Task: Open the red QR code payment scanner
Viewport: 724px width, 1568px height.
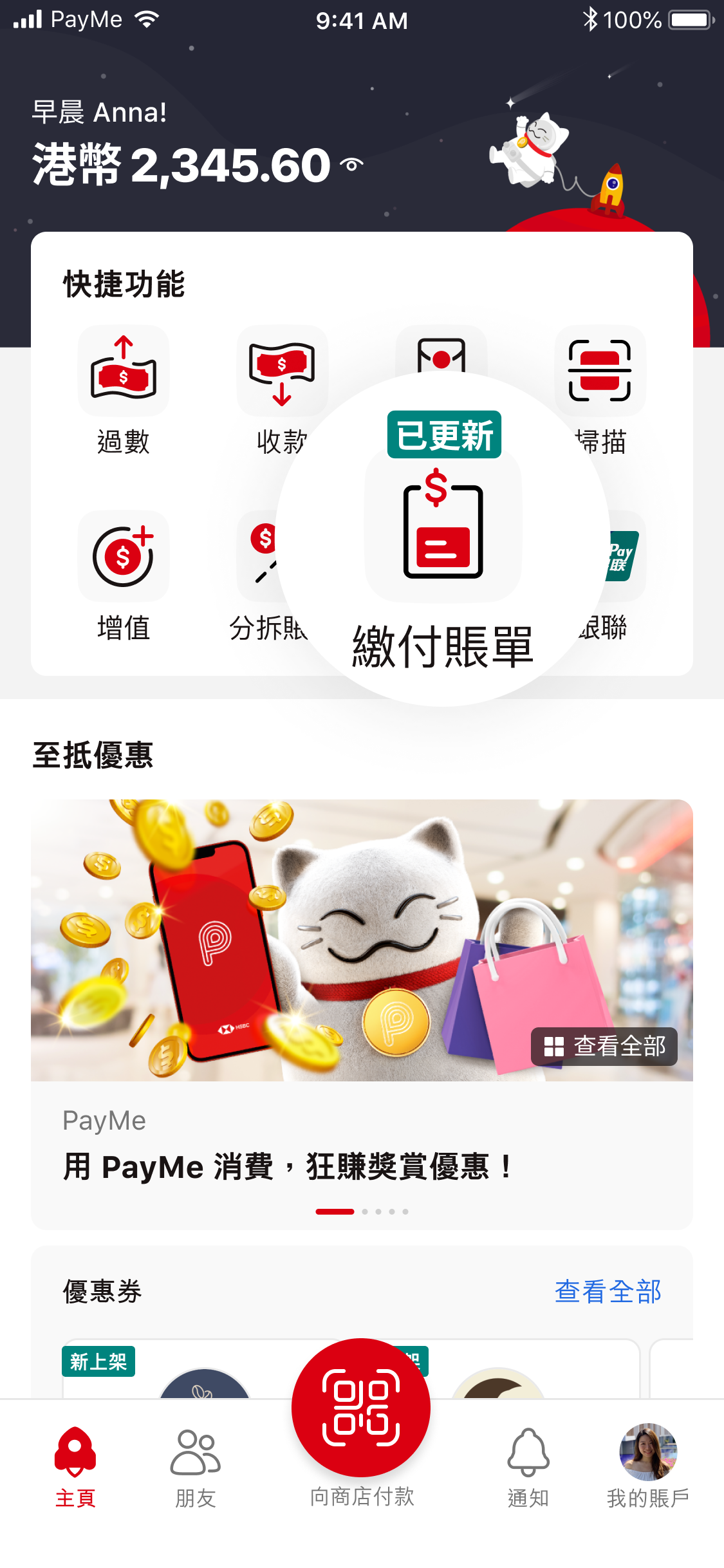Action: pyautogui.click(x=362, y=1406)
